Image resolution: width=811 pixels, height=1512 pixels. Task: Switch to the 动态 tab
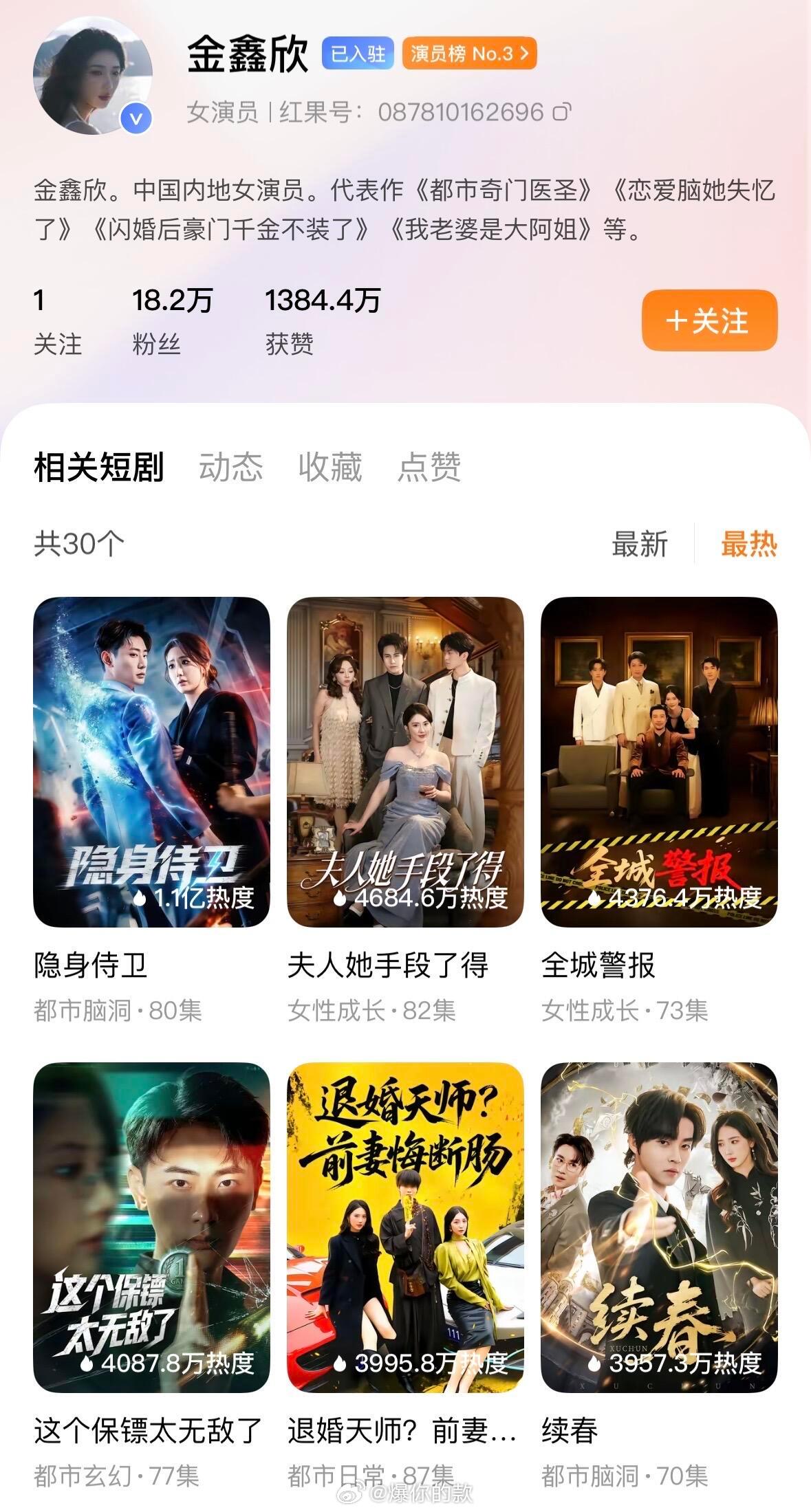[230, 467]
